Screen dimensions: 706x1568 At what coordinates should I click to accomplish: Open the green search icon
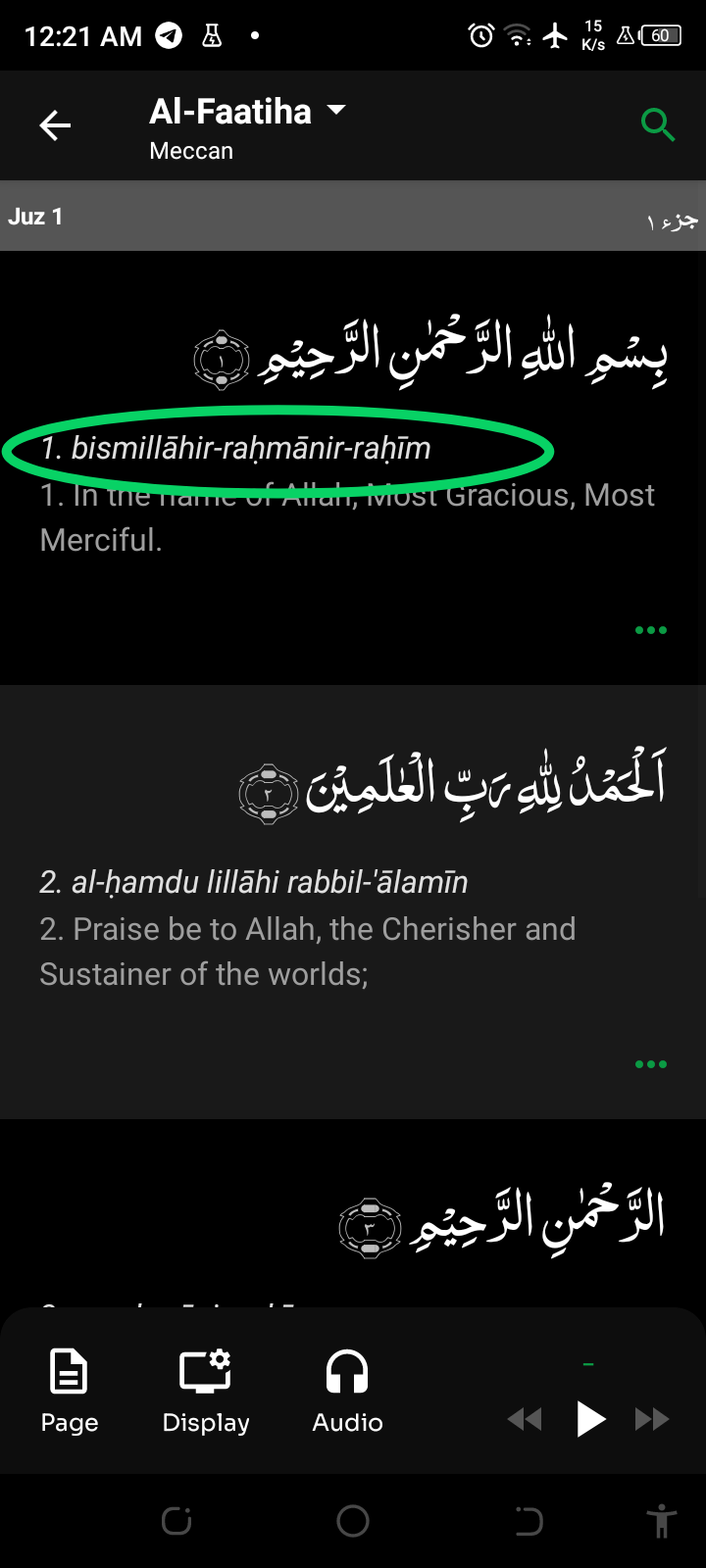pyautogui.click(x=657, y=125)
